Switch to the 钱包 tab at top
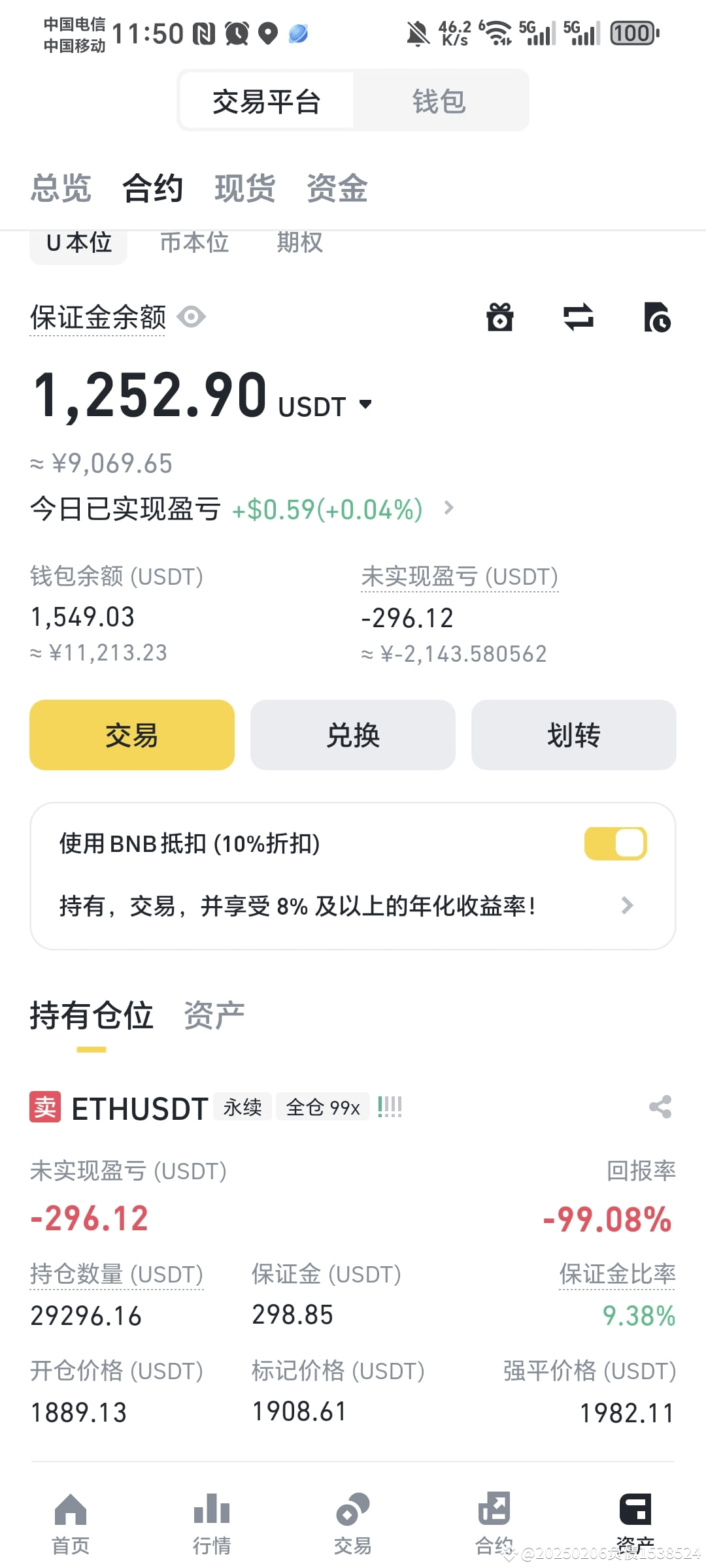 pyautogui.click(x=439, y=100)
